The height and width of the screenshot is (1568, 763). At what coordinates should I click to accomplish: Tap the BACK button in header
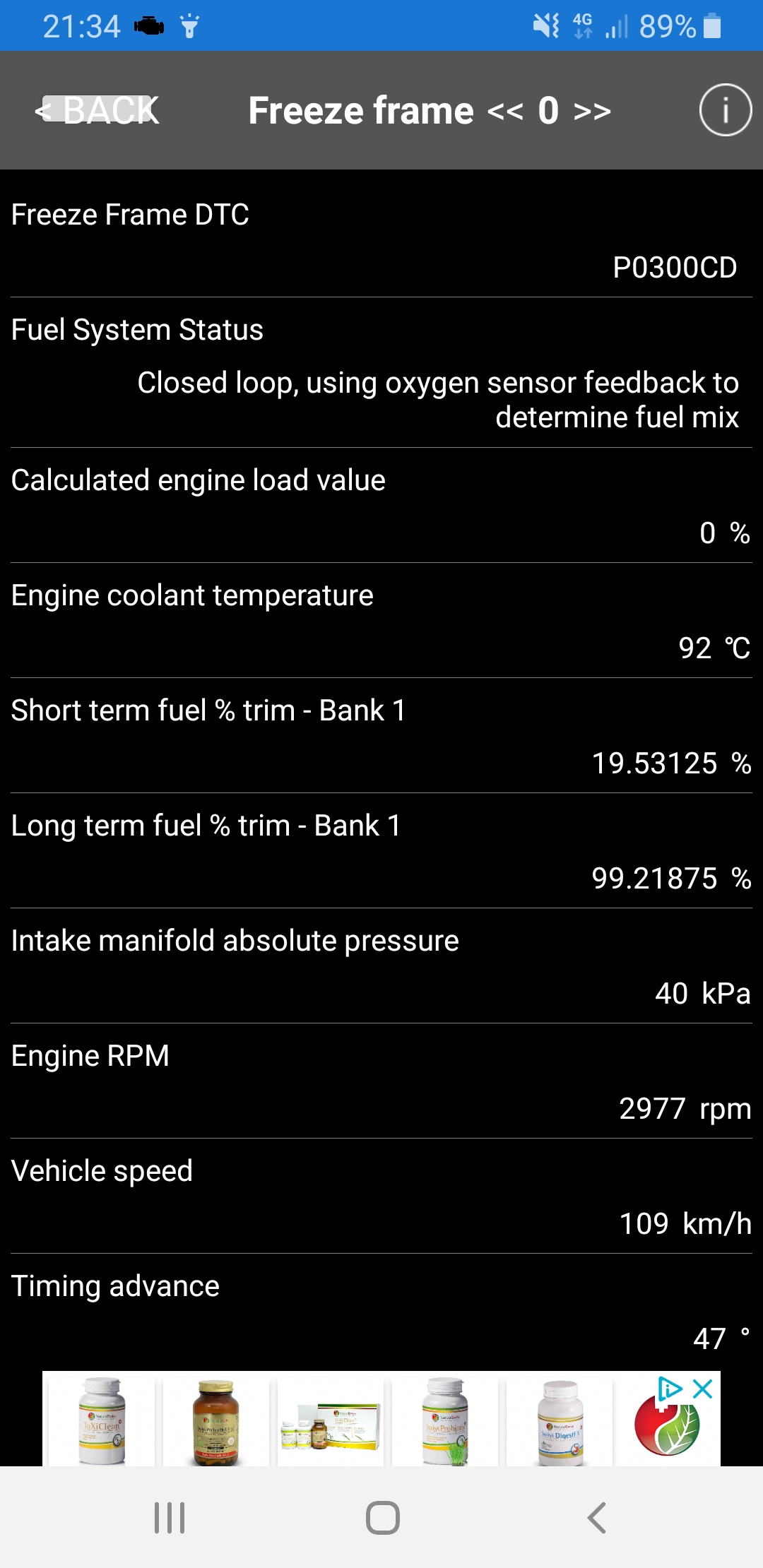tap(97, 110)
